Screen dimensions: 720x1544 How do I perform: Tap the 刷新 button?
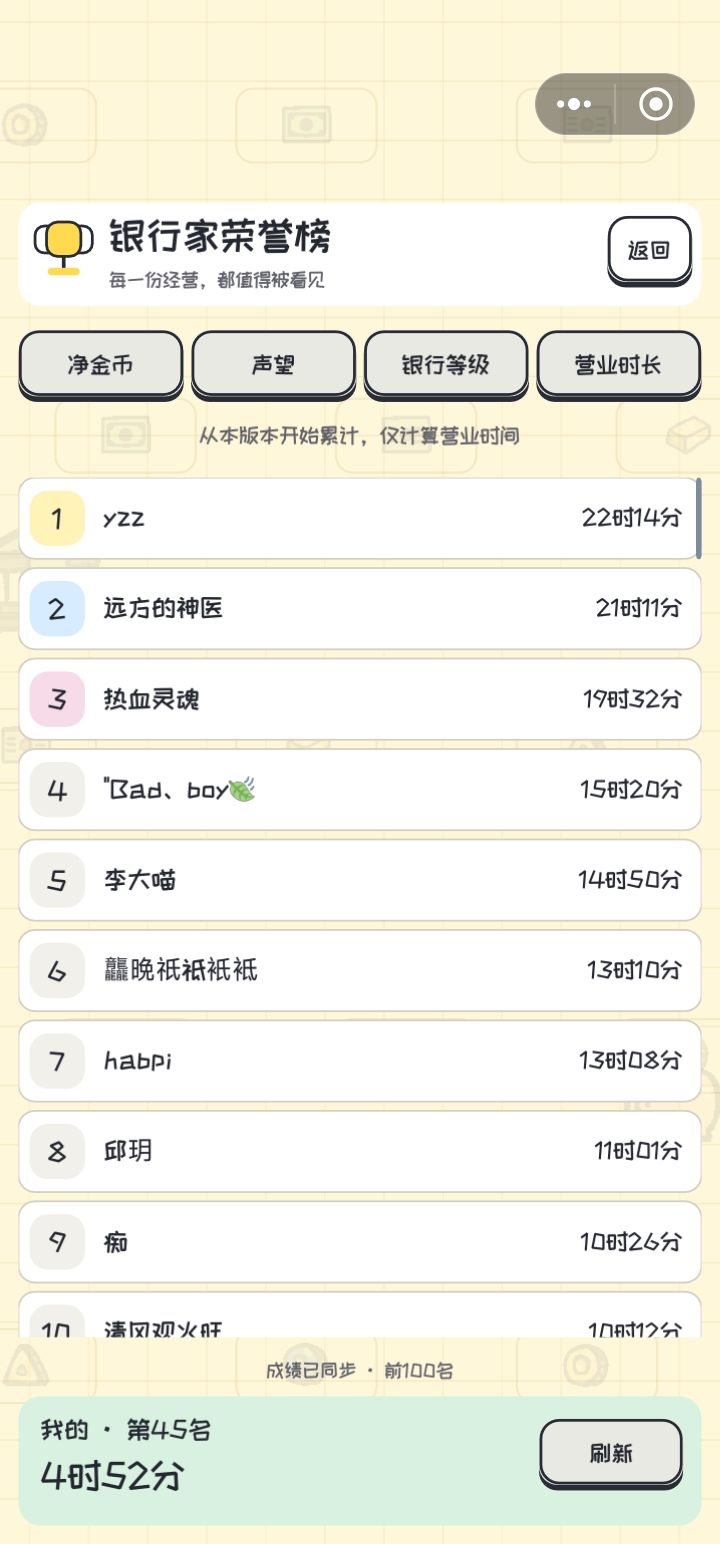click(x=611, y=1453)
